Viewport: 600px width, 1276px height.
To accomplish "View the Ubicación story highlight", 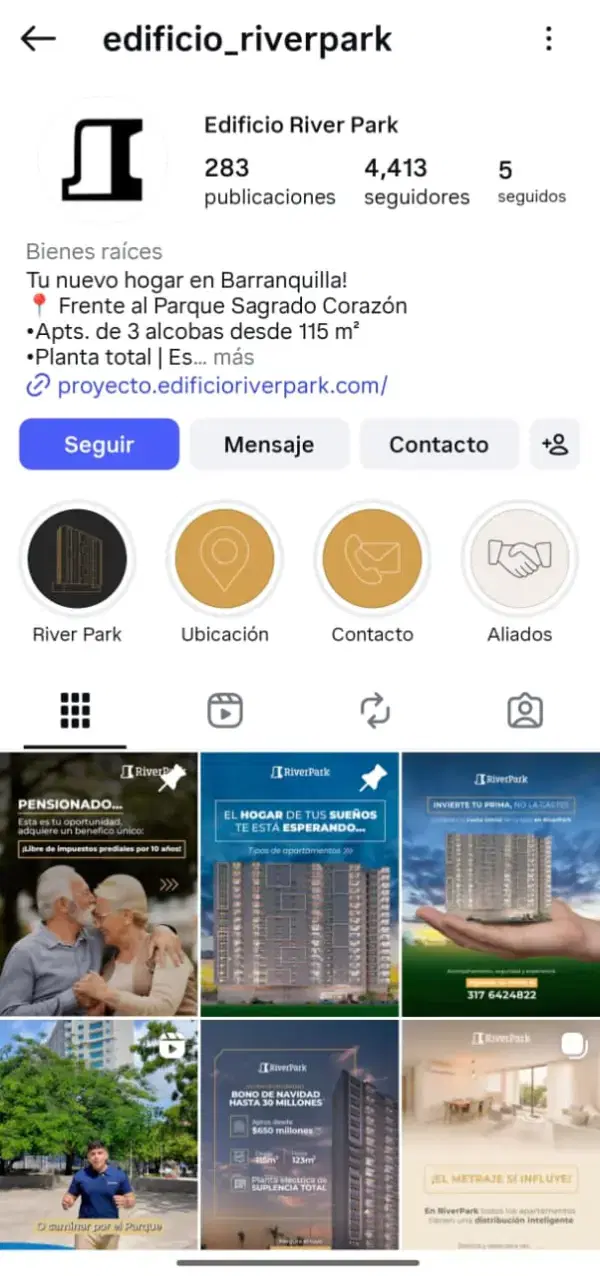I will (x=225, y=559).
